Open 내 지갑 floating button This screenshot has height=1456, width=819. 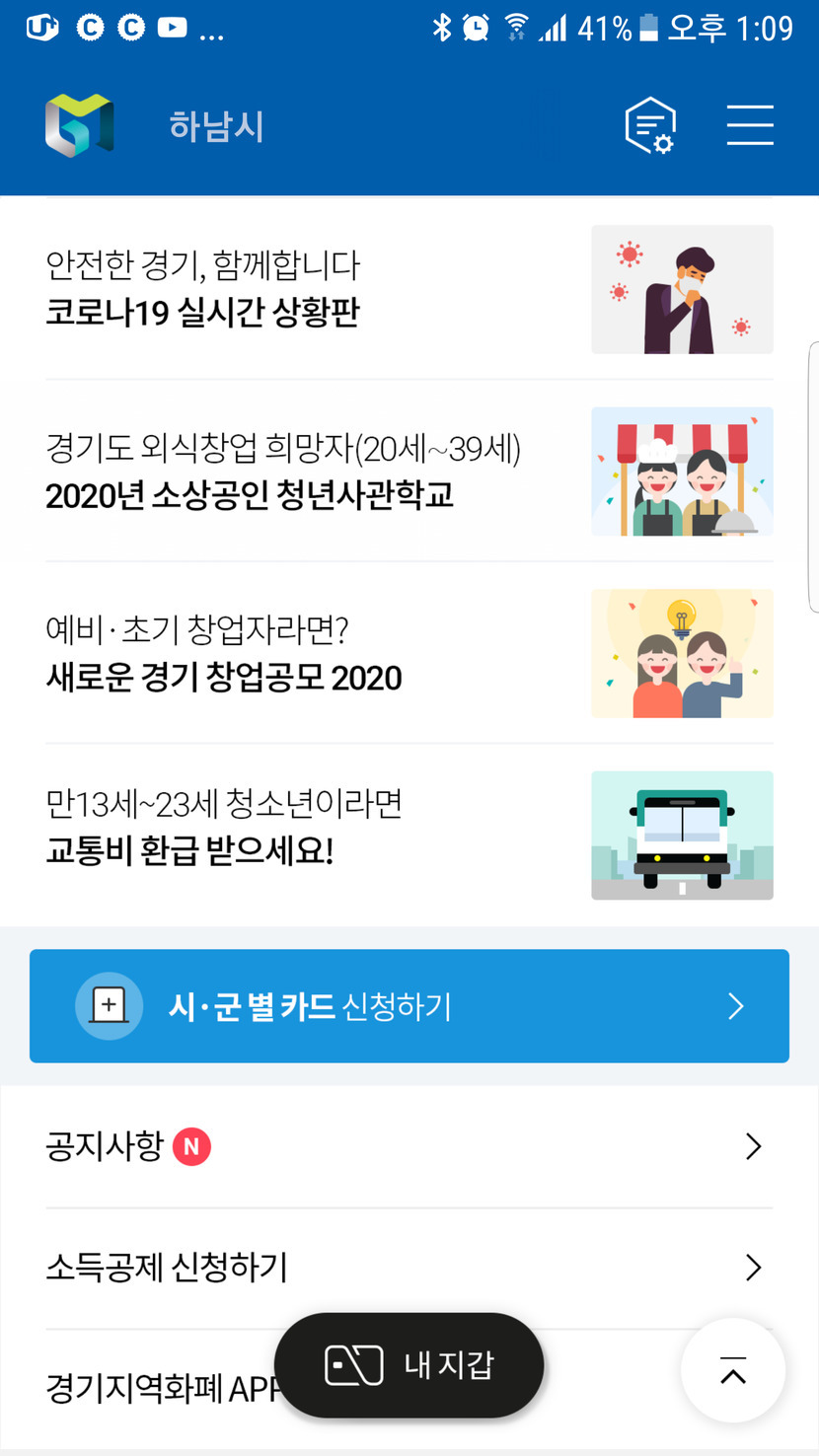click(409, 1365)
